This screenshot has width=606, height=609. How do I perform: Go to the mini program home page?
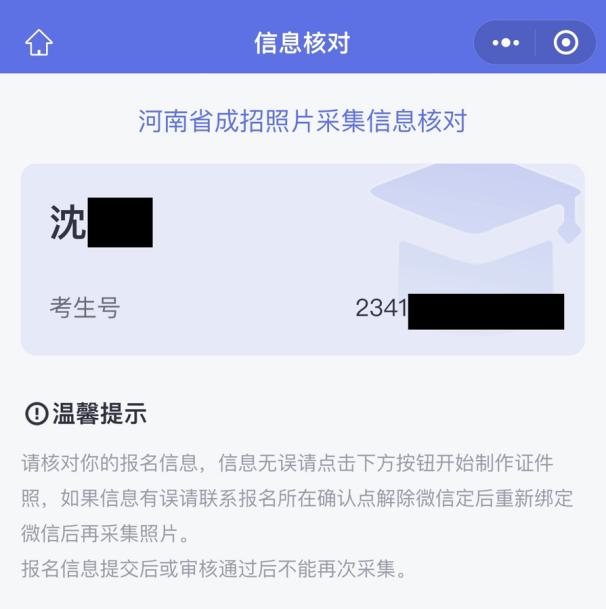[39, 43]
